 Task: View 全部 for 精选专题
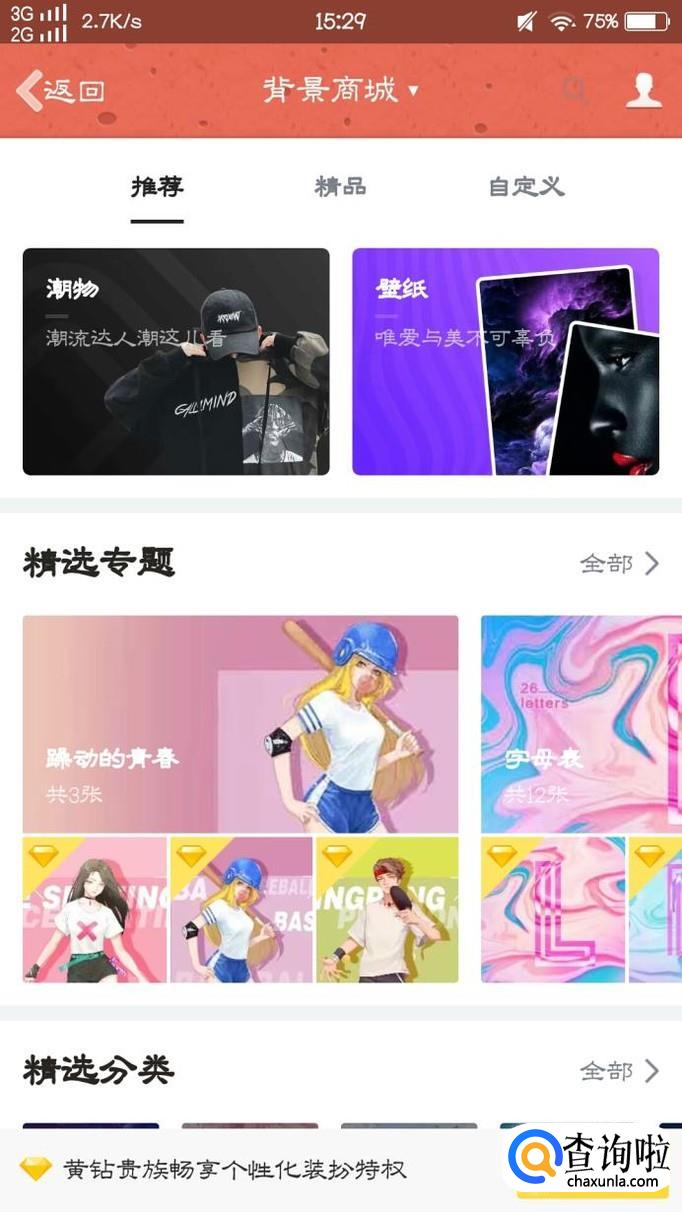tap(619, 564)
